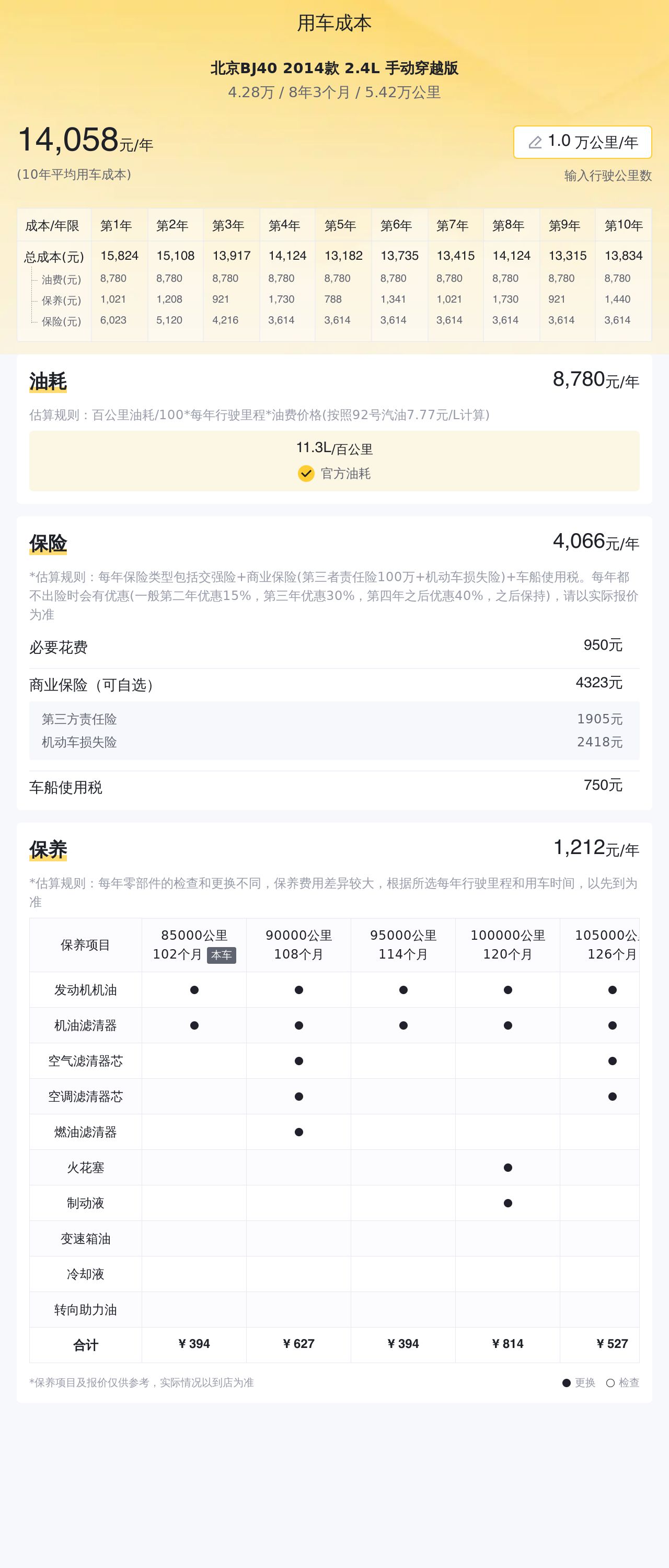Toggle 空气滤清器芯 replacement at 90000公里
Viewport: 669px width, 1568px height.
(298, 1061)
